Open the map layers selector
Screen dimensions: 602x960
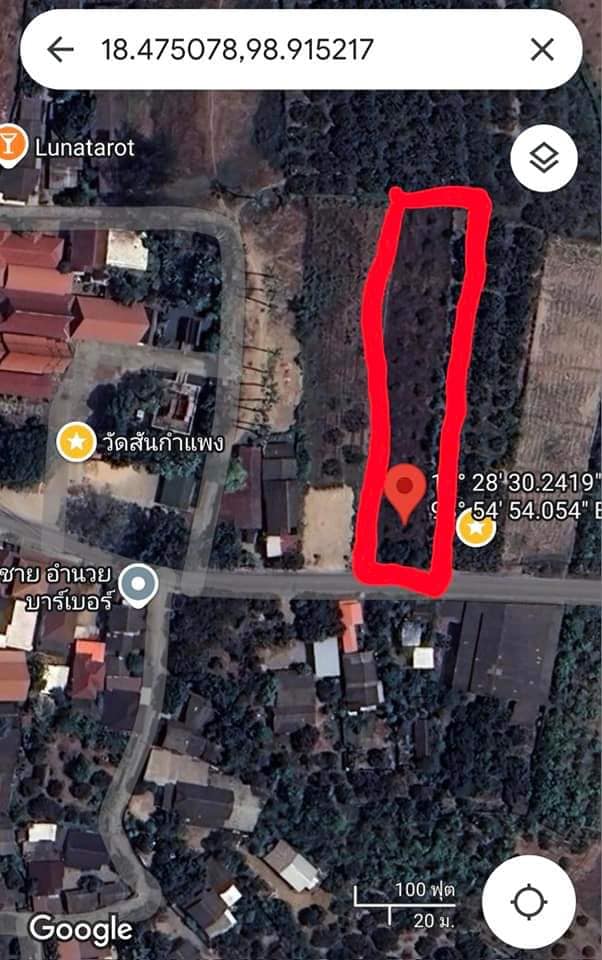pyautogui.click(x=544, y=158)
